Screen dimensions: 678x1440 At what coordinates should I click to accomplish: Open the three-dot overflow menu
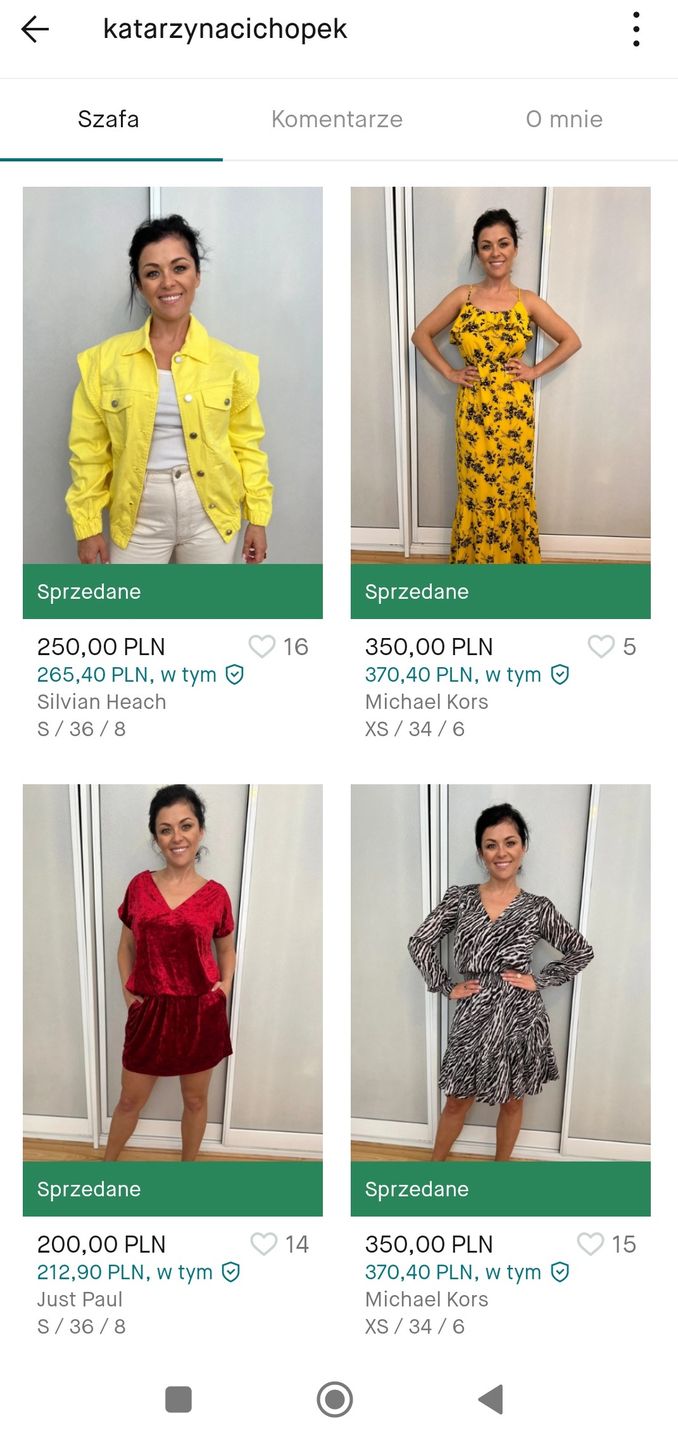pos(636,30)
